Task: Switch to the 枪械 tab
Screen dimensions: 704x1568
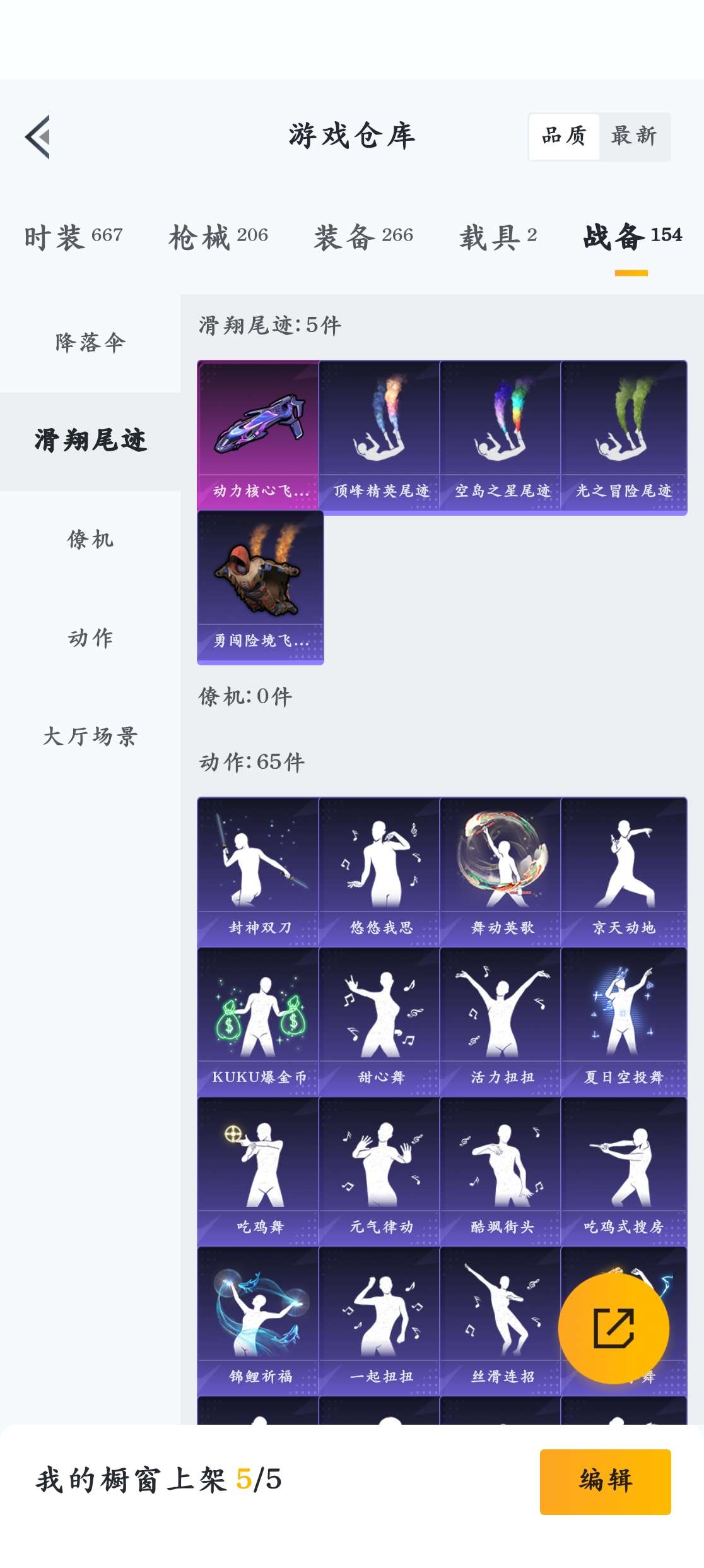Action: 218,237
